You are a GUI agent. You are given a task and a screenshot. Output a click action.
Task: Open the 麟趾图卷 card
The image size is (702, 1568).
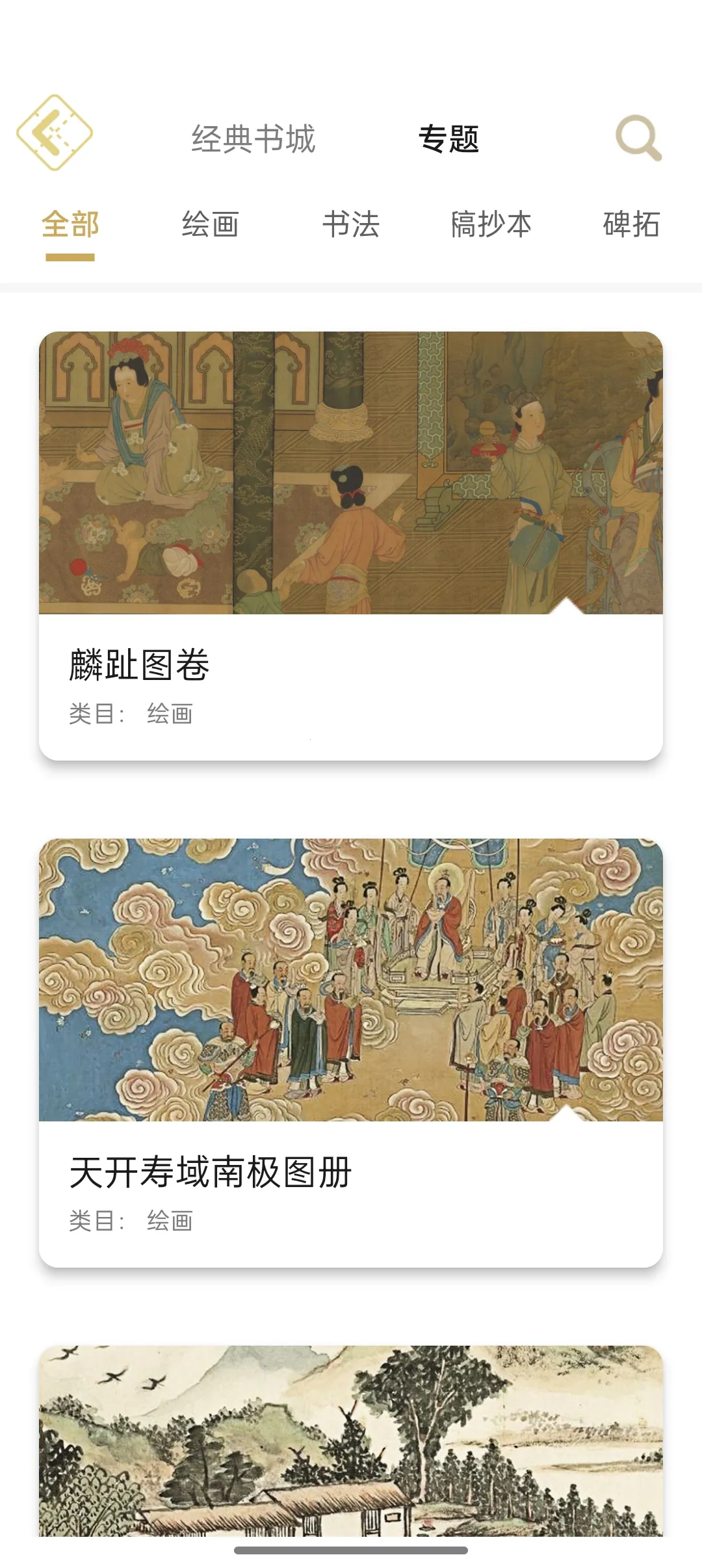click(351, 546)
